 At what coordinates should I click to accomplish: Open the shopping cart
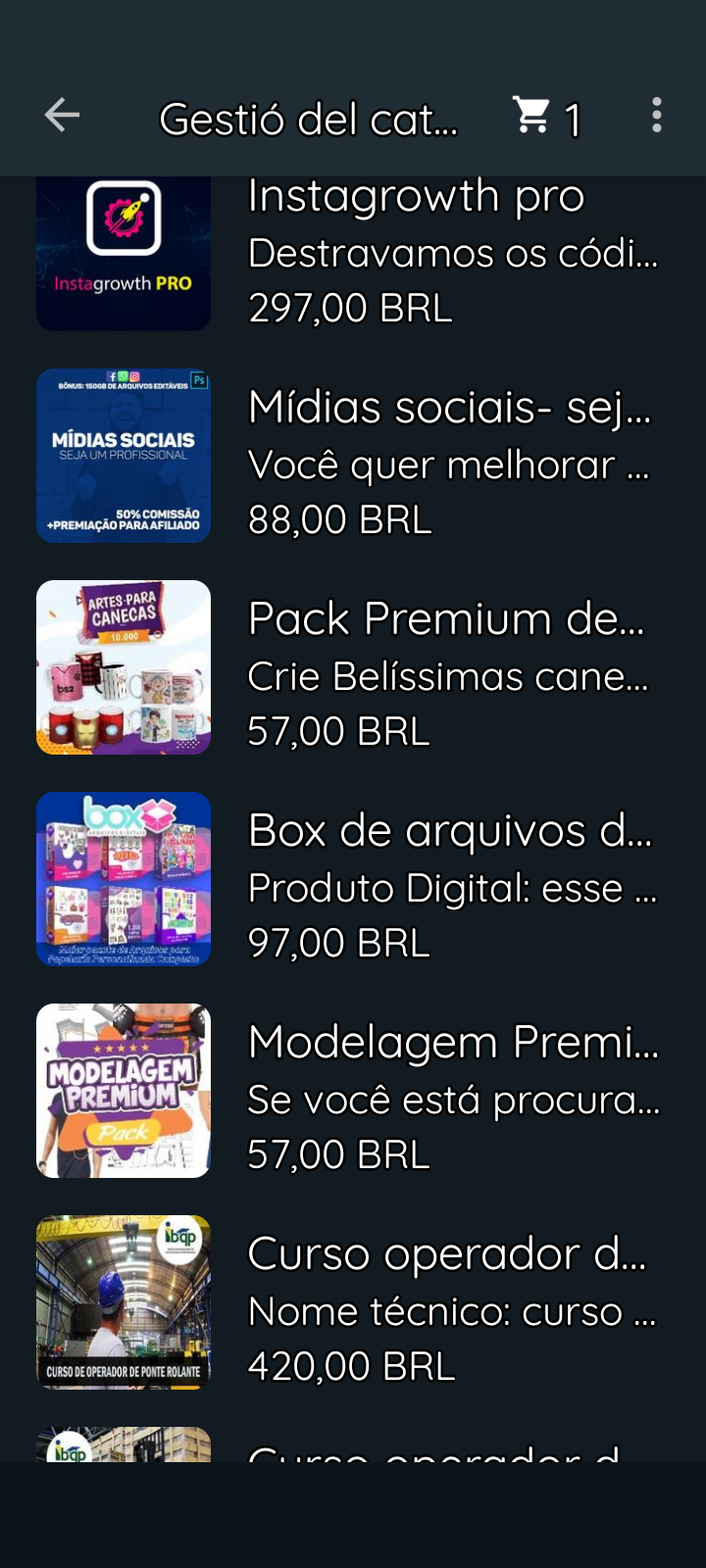click(545, 117)
